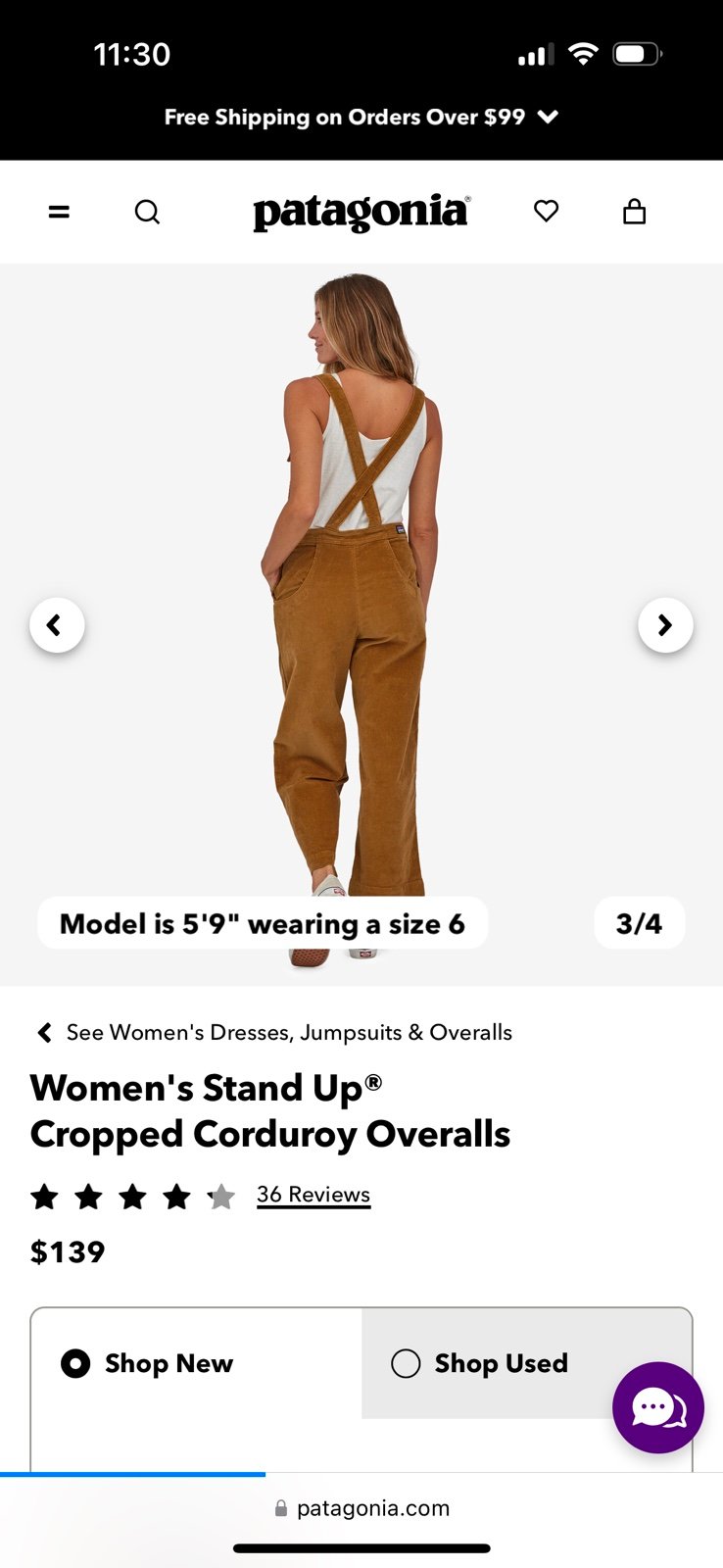Show the previous product image
The image size is (723, 1568).
57,625
